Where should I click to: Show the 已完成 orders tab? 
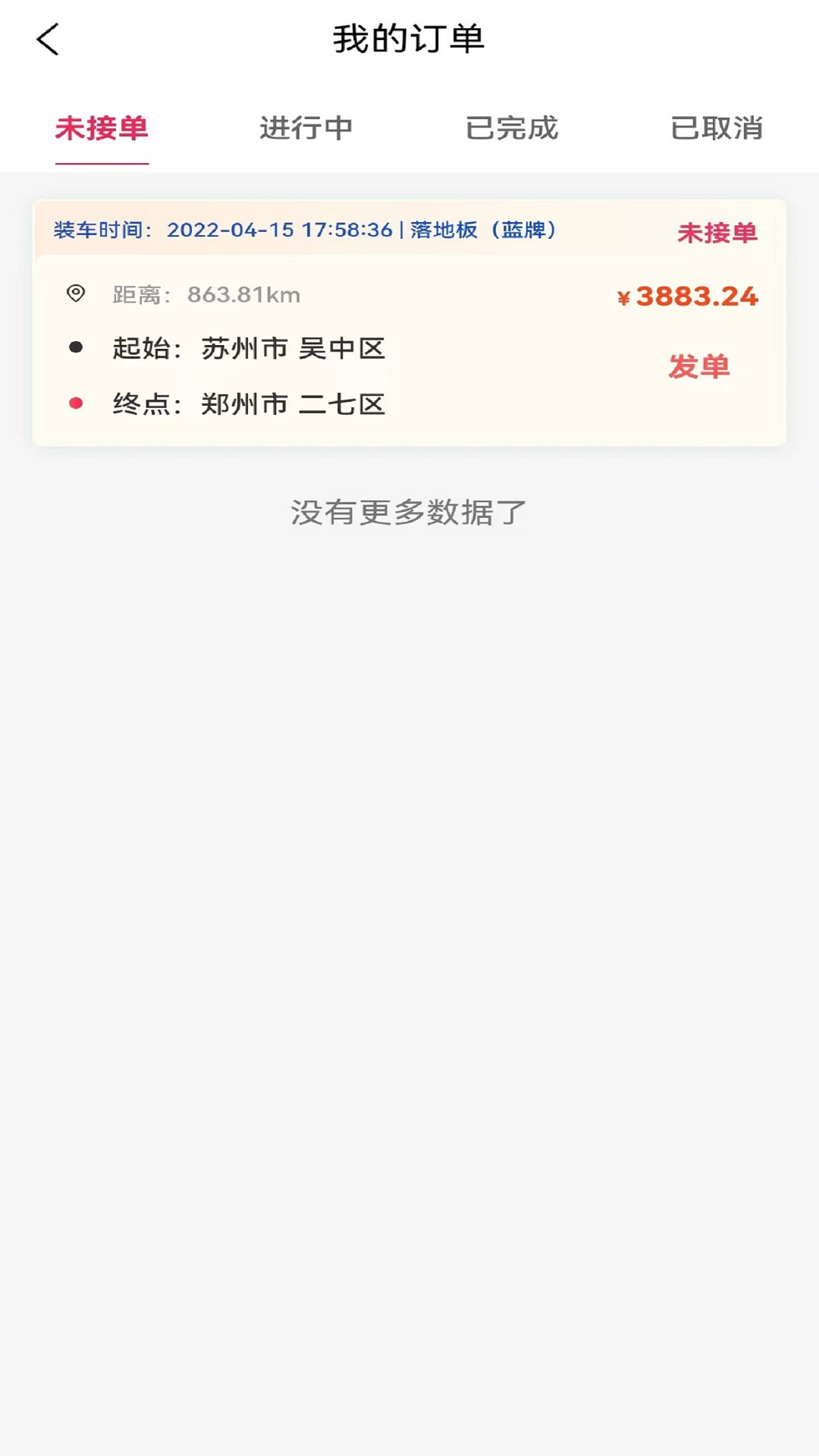512,128
